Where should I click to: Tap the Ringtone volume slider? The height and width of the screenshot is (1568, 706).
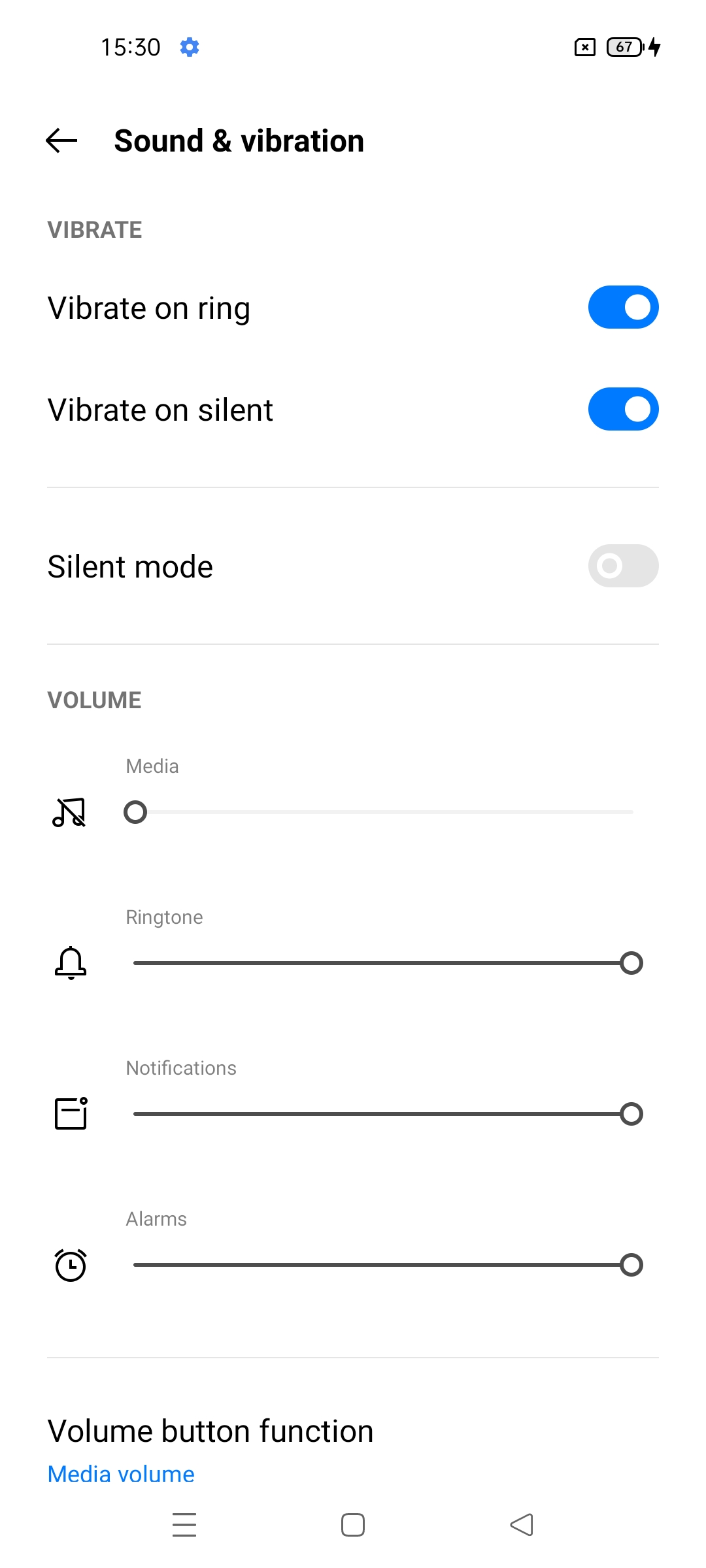pyautogui.click(x=384, y=963)
